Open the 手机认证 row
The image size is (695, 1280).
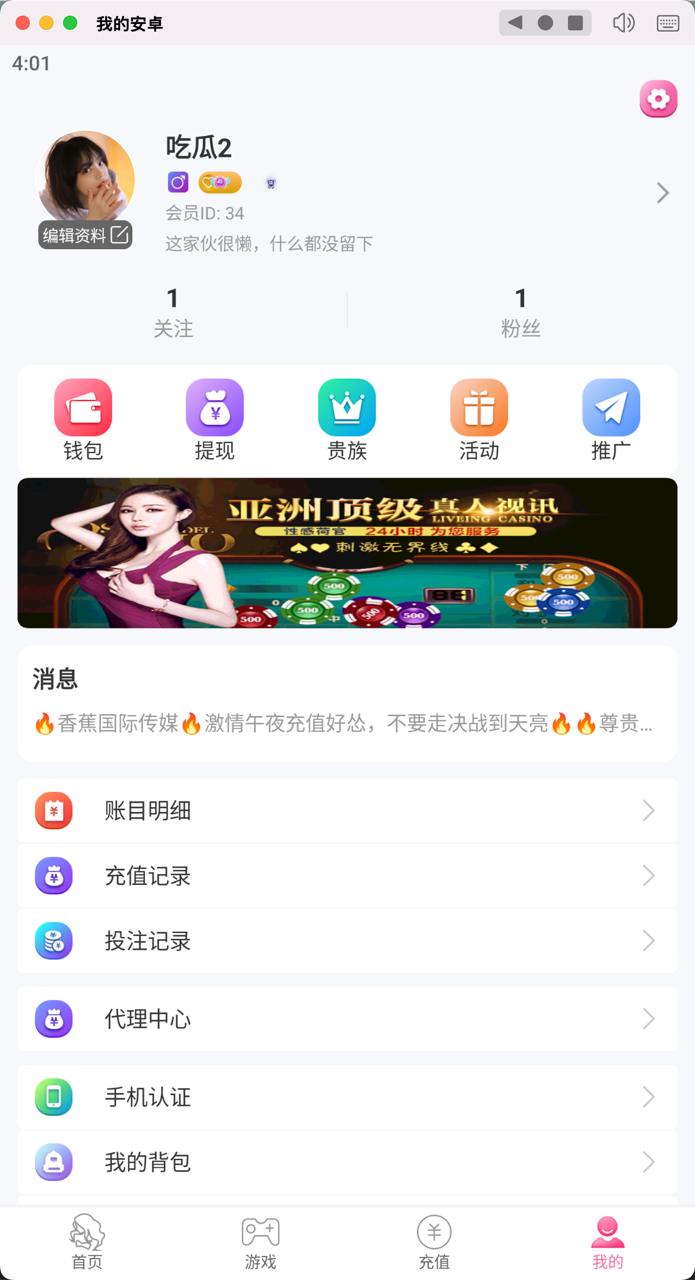pos(347,1097)
